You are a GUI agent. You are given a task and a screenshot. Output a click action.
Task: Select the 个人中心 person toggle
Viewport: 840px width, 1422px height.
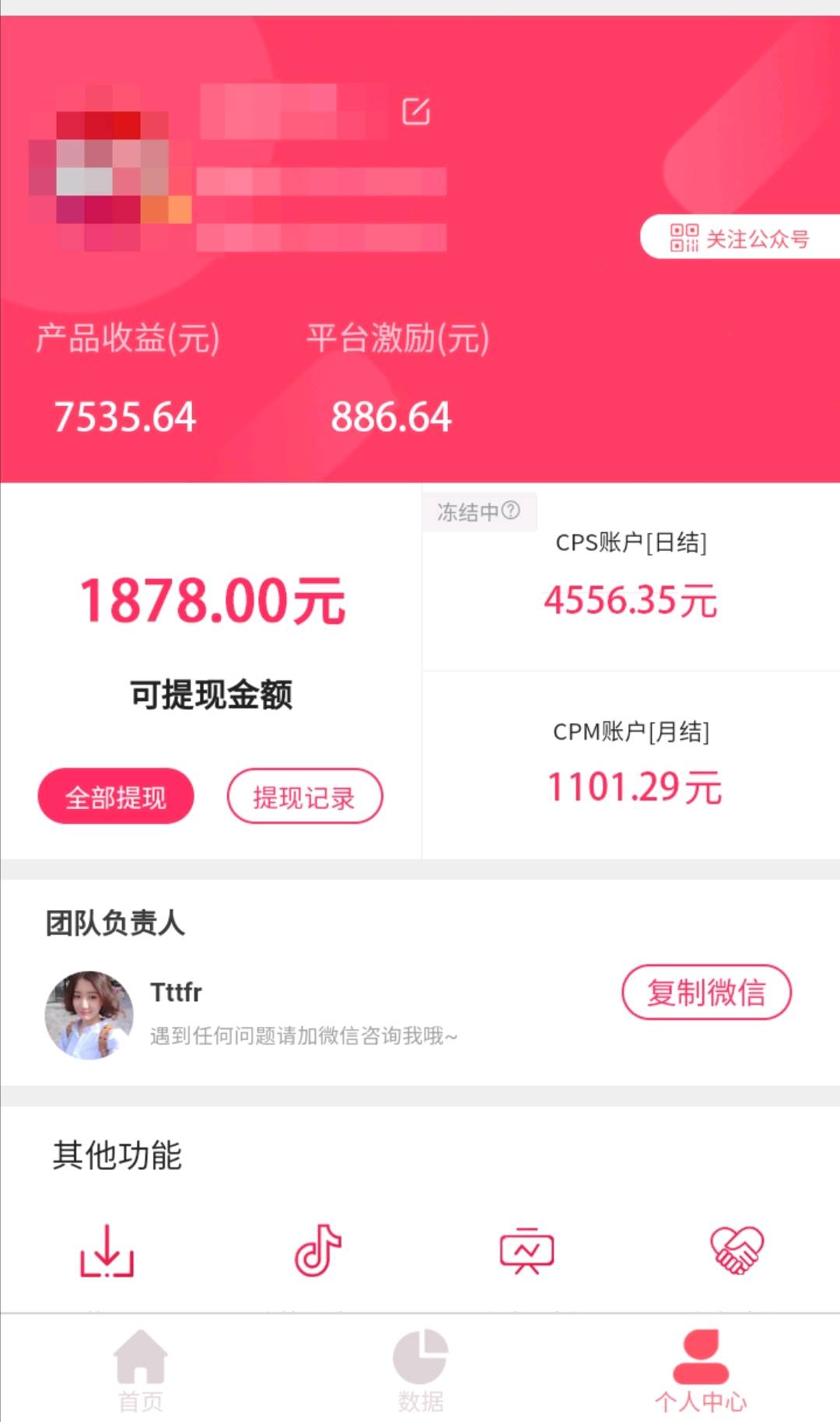698,1367
